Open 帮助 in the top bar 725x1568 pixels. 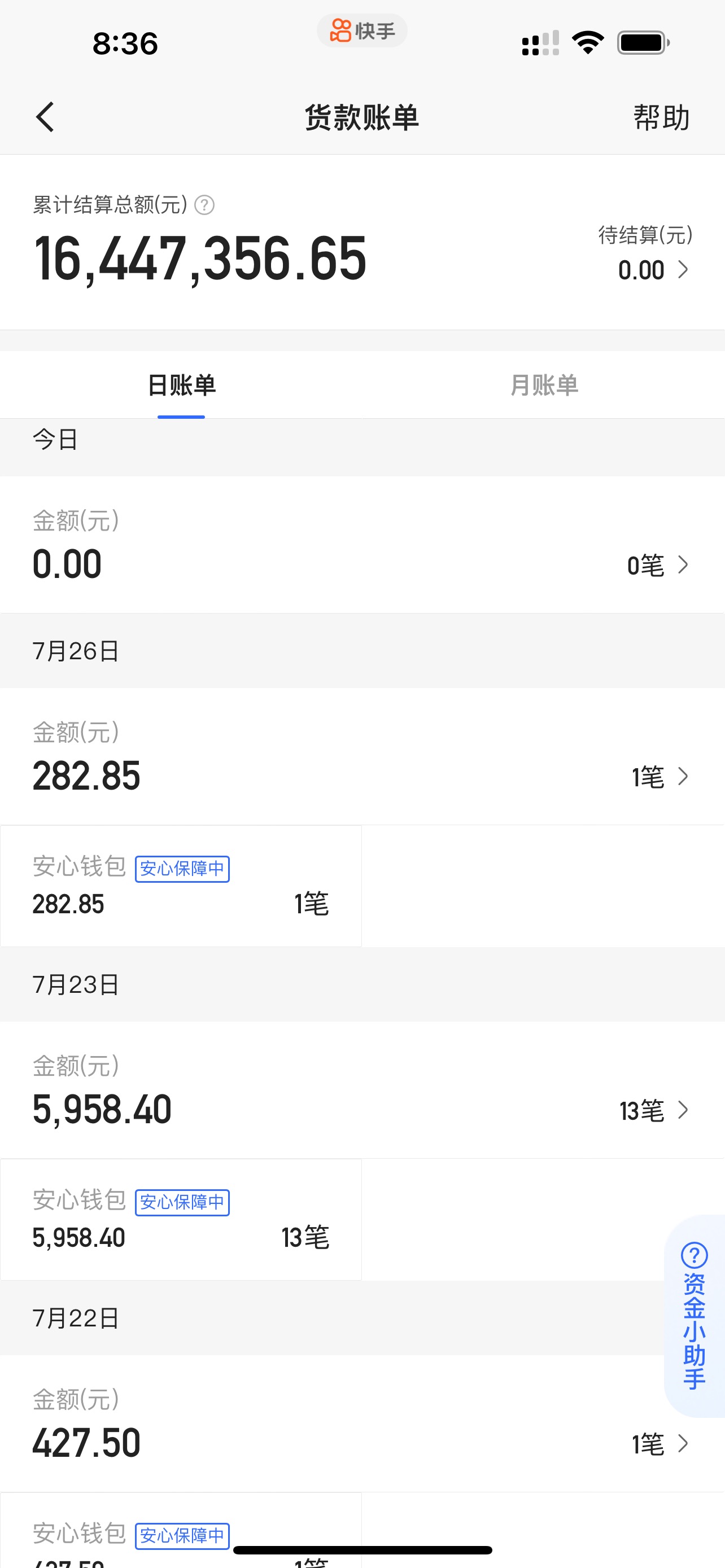point(661,117)
